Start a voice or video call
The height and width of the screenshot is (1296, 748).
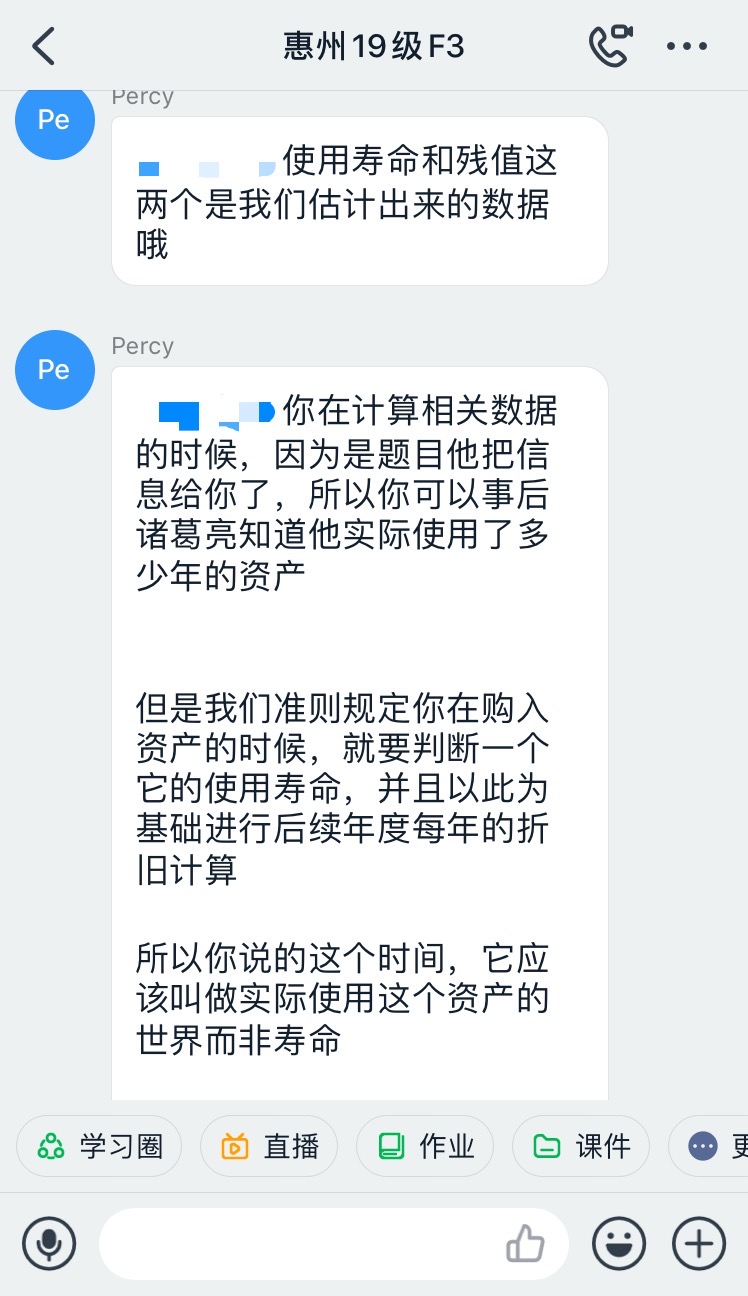(x=609, y=46)
